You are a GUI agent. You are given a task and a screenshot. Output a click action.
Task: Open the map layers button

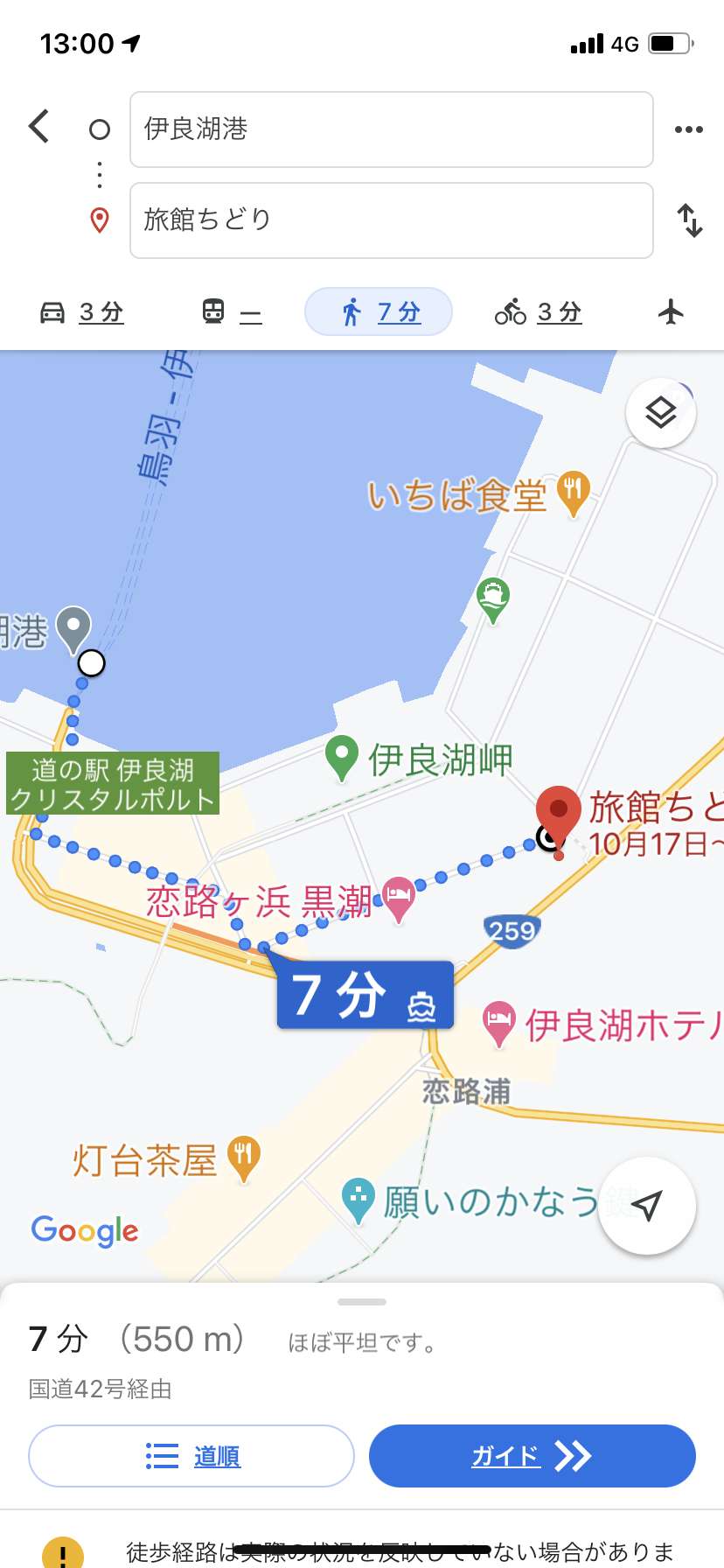tap(661, 413)
